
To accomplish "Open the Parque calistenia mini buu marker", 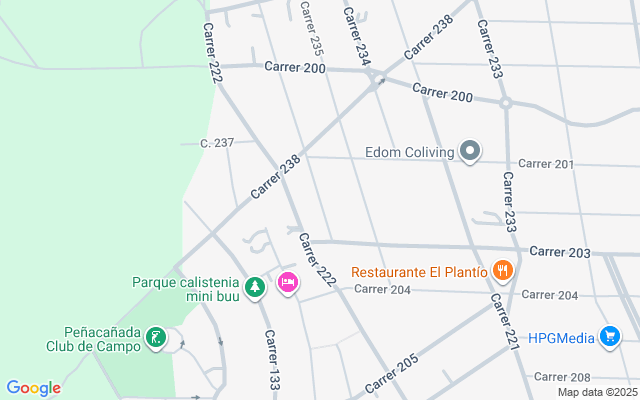I will point(255,287).
